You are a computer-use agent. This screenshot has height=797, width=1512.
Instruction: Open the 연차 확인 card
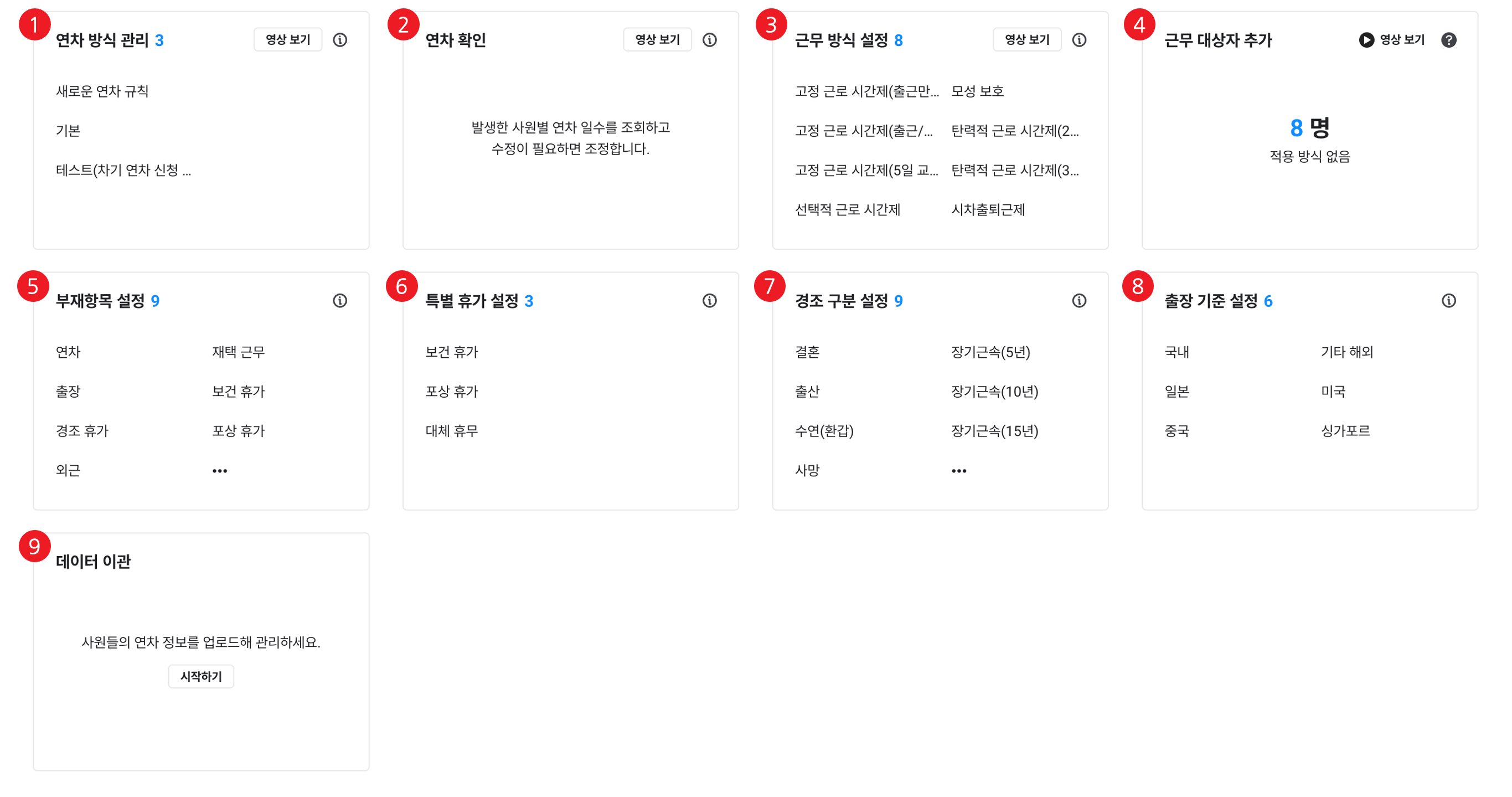click(570, 138)
